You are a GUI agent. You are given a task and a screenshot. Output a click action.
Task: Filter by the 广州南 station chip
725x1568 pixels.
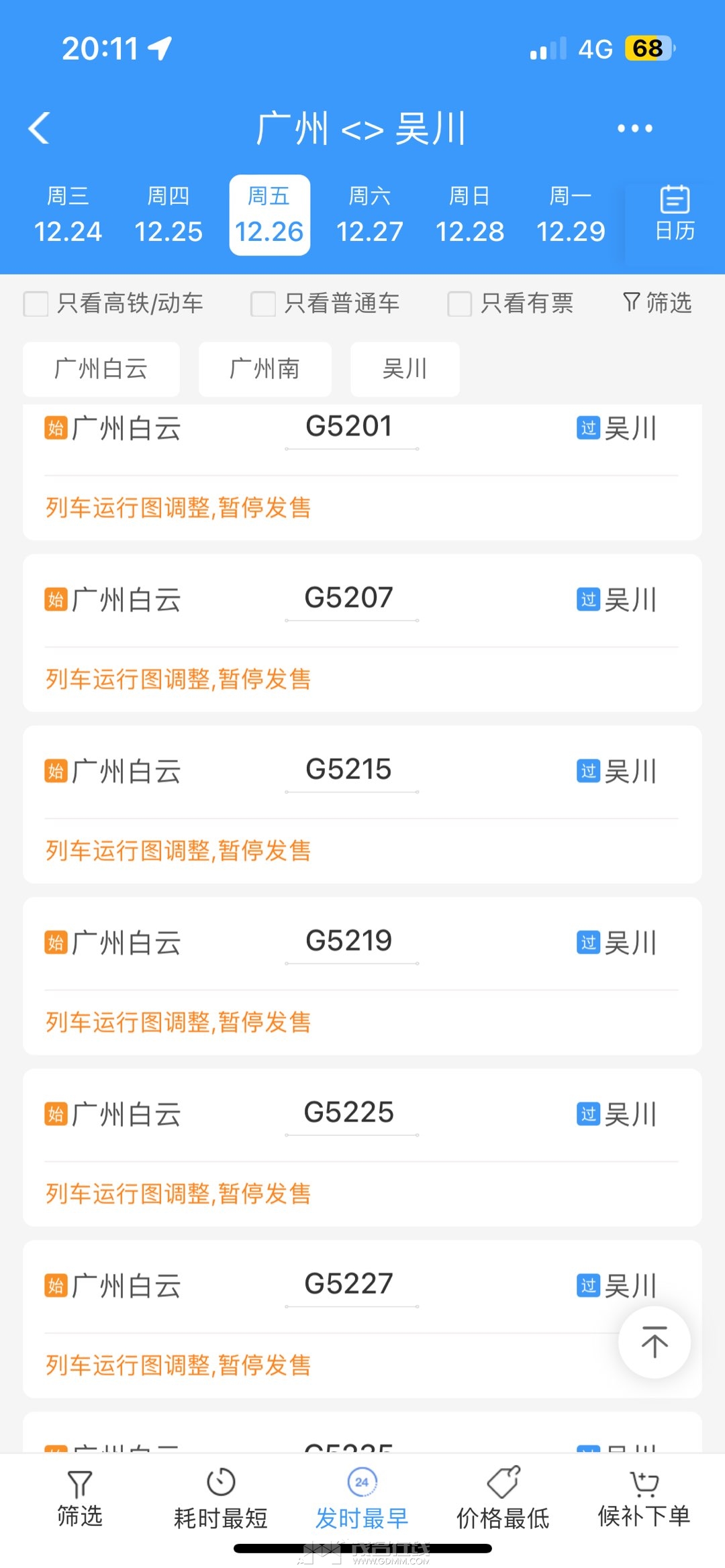point(265,369)
